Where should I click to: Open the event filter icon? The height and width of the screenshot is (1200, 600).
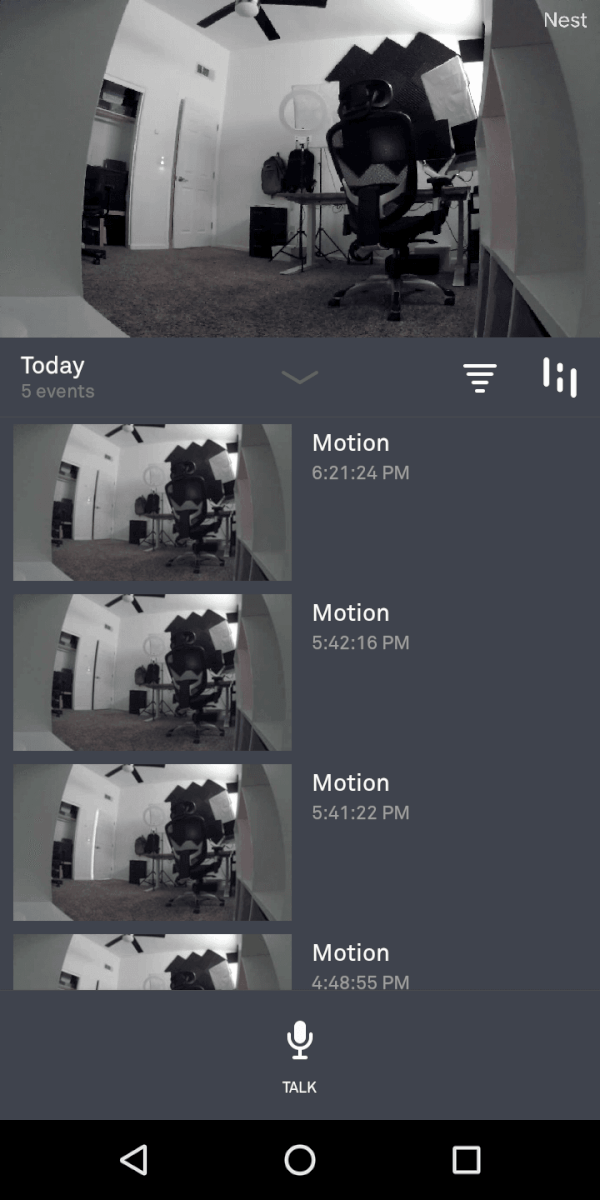click(480, 378)
